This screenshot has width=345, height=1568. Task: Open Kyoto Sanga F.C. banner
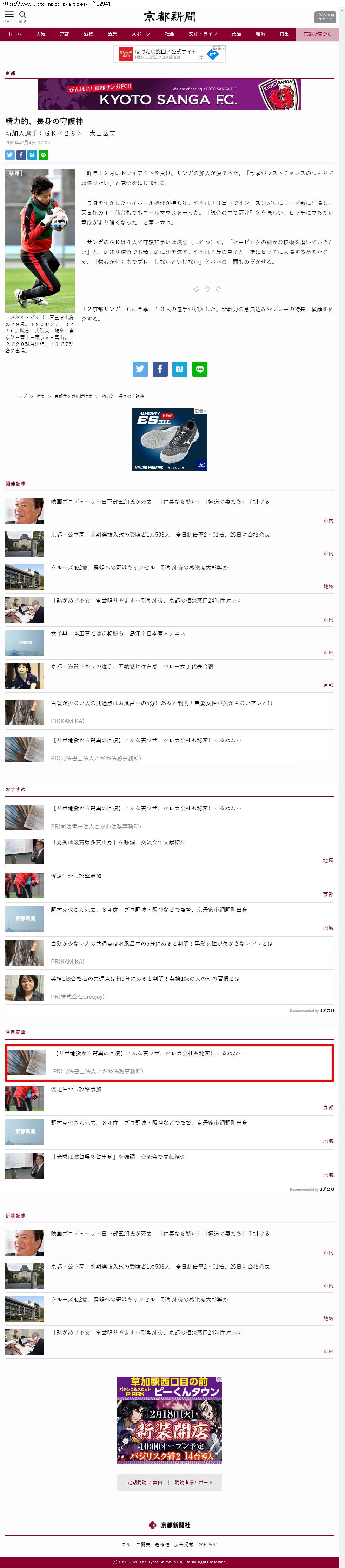coord(170,94)
